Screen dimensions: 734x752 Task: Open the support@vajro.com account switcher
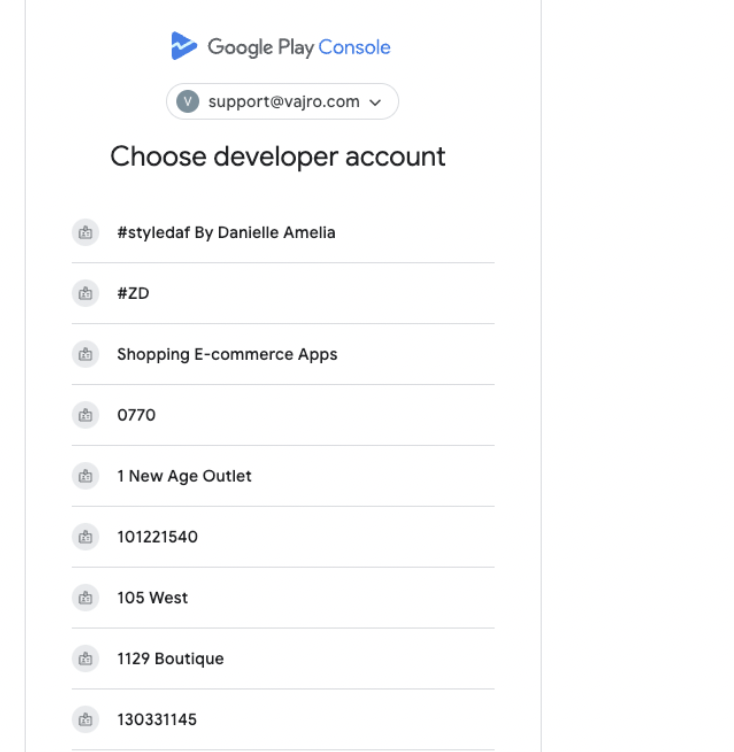(x=282, y=102)
